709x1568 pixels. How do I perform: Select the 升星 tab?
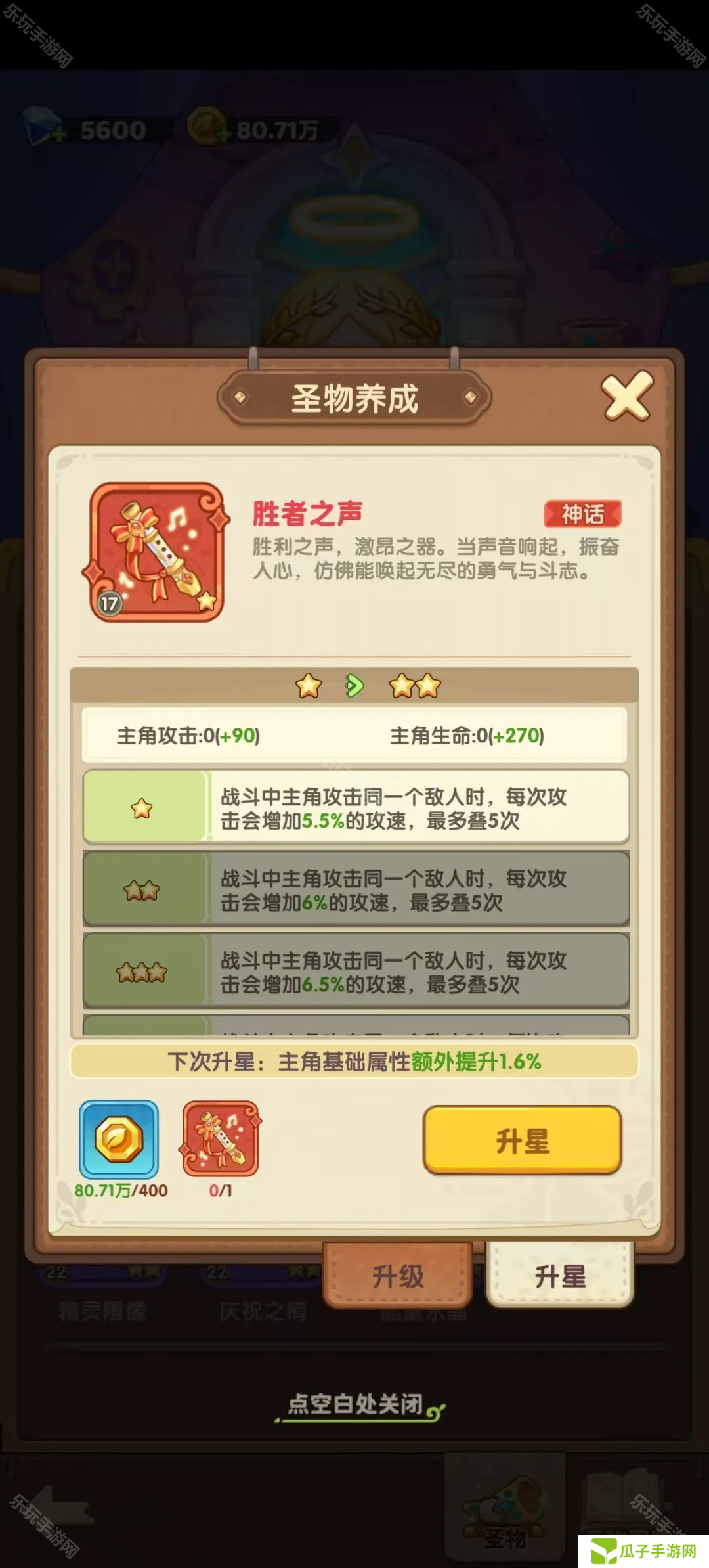coord(559,1276)
